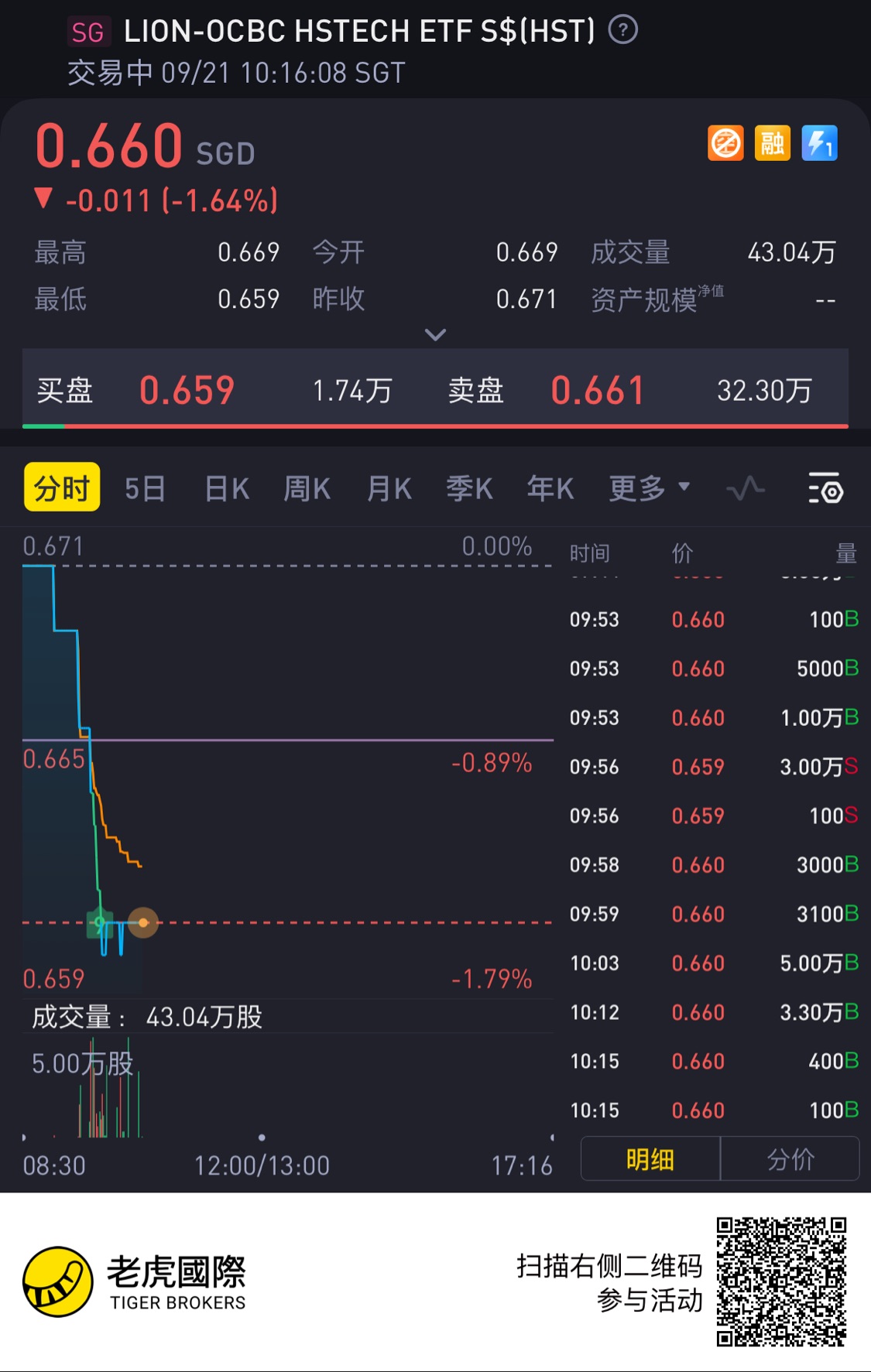This screenshot has height=1372, width=871.
Task: Show the 周K weekly chart
Action: 307,488
